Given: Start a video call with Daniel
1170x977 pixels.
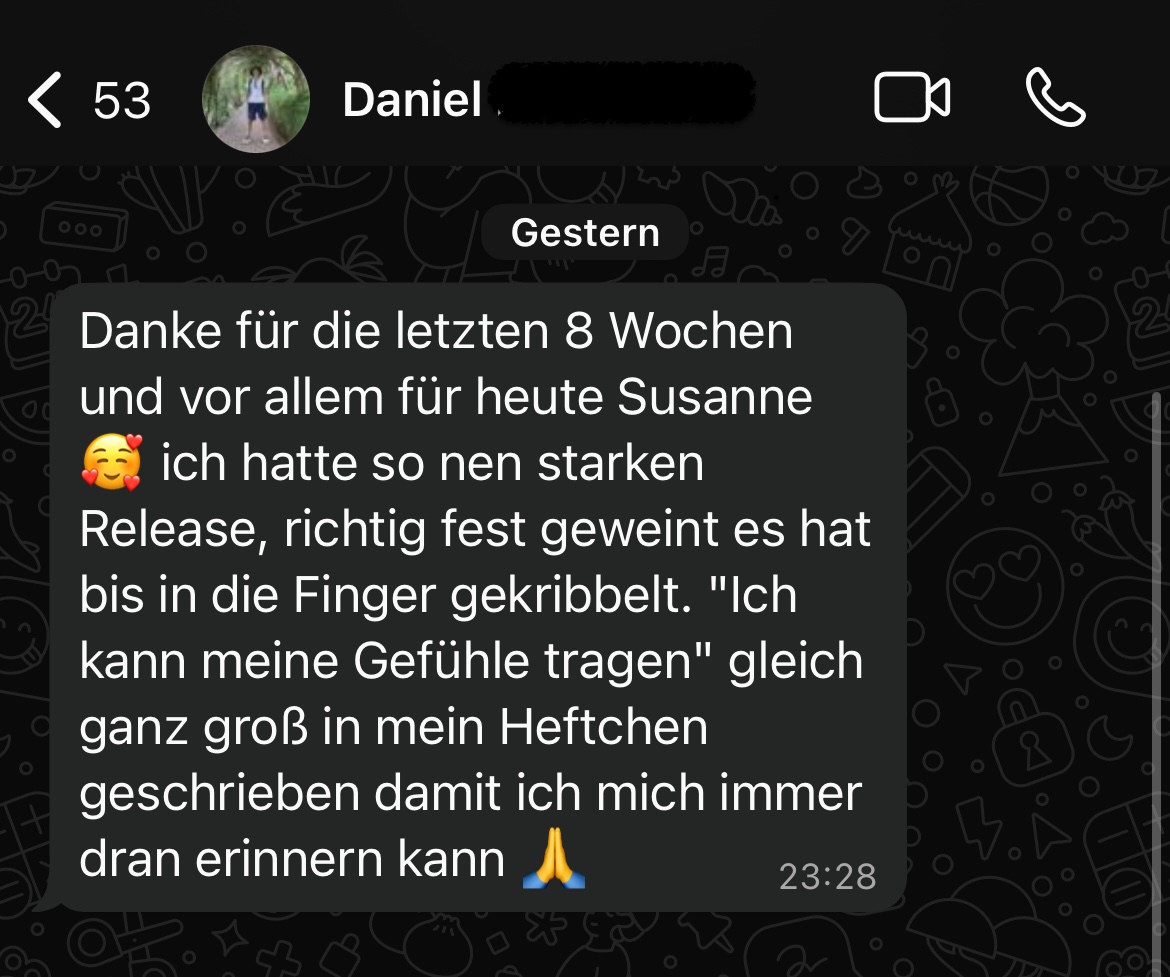Looking at the screenshot, I should (911, 99).
